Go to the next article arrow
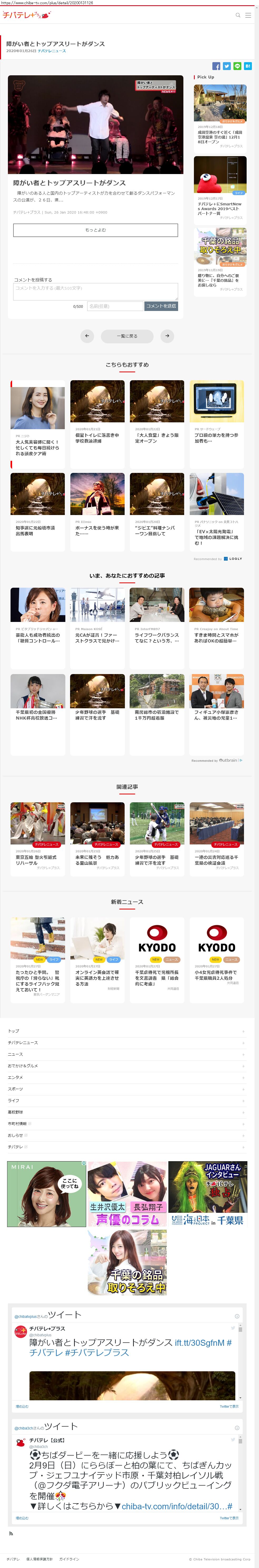259x1568 pixels. pos(167,335)
